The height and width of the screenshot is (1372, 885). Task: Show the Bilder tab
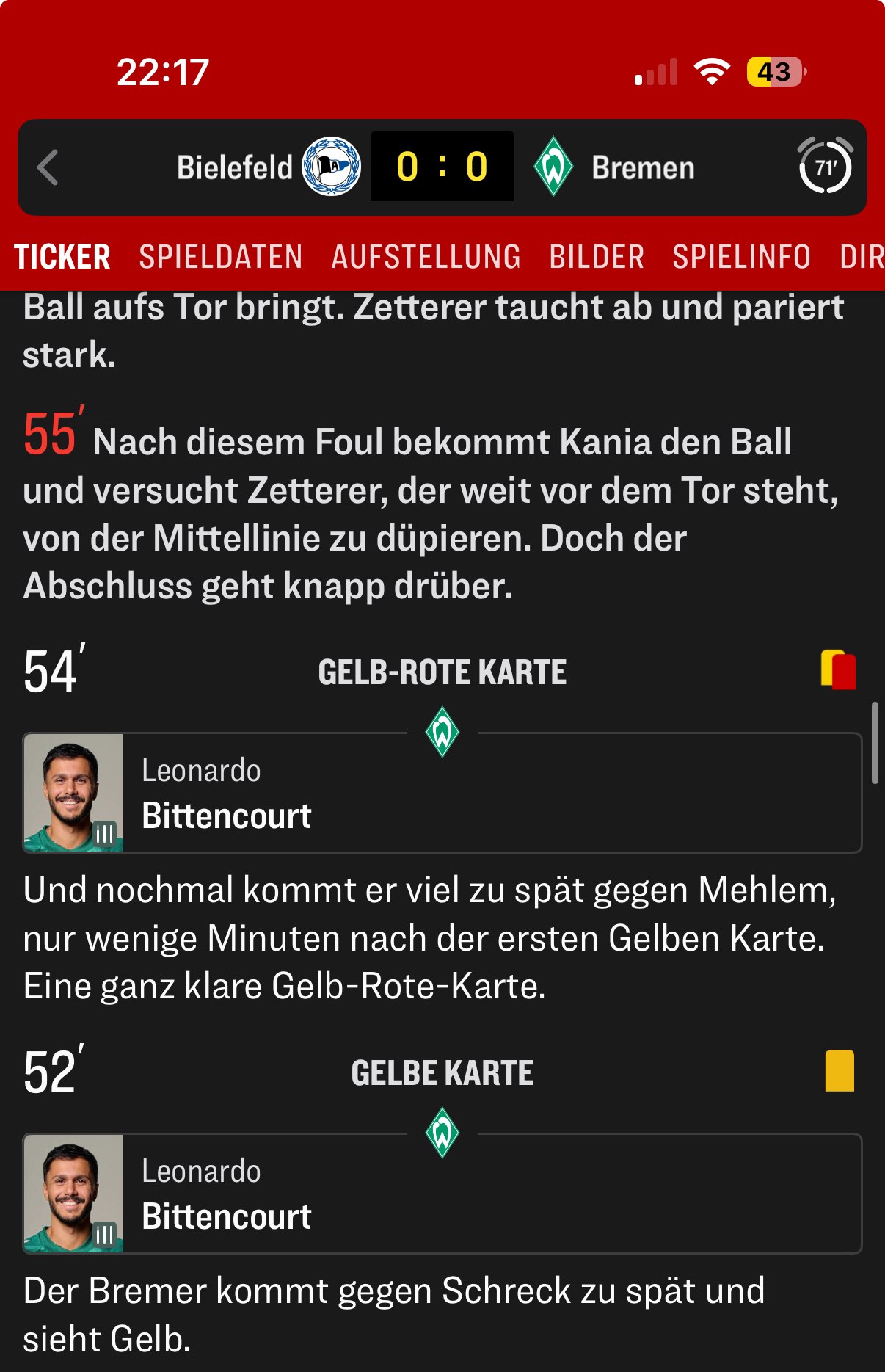(597, 257)
